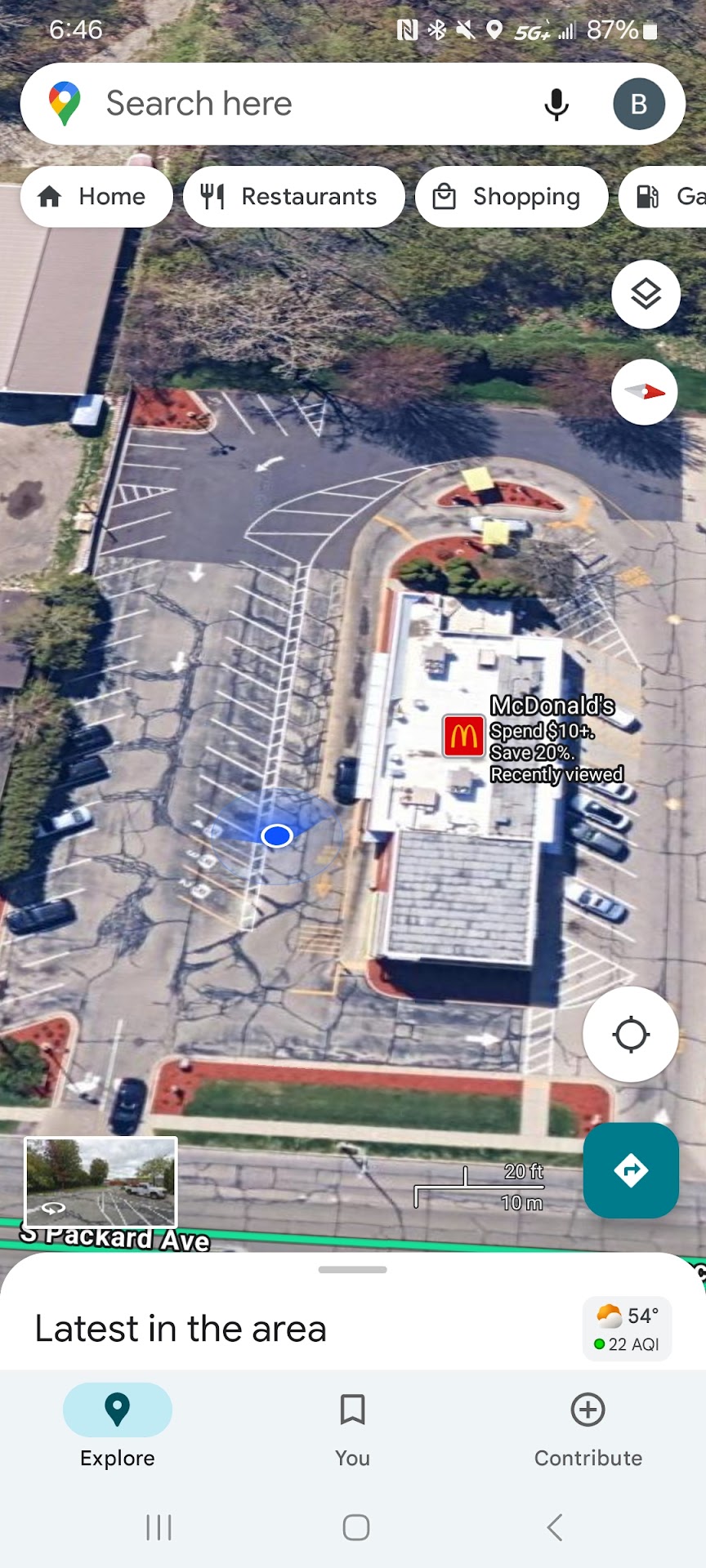
Task: Re-center map on my location
Action: [631, 1035]
